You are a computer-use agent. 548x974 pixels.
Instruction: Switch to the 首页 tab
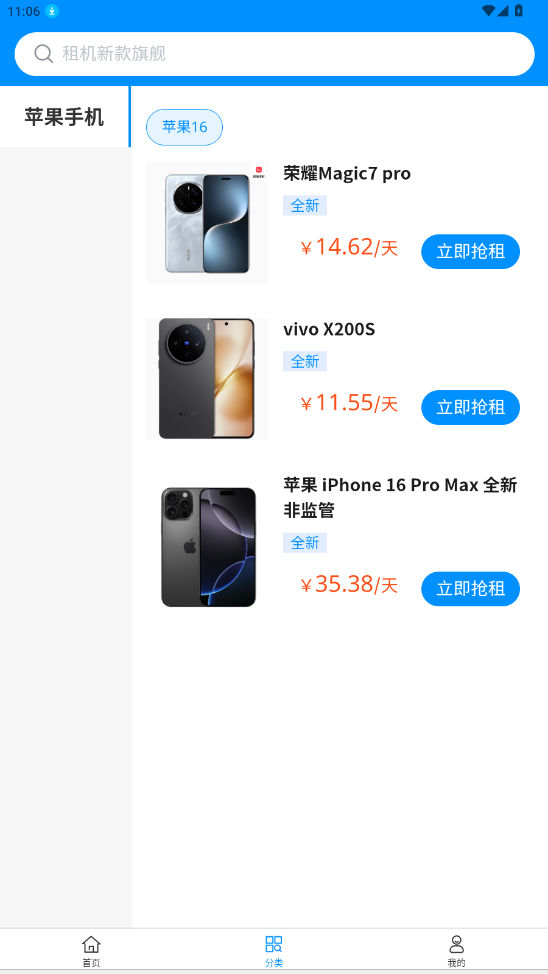91,950
